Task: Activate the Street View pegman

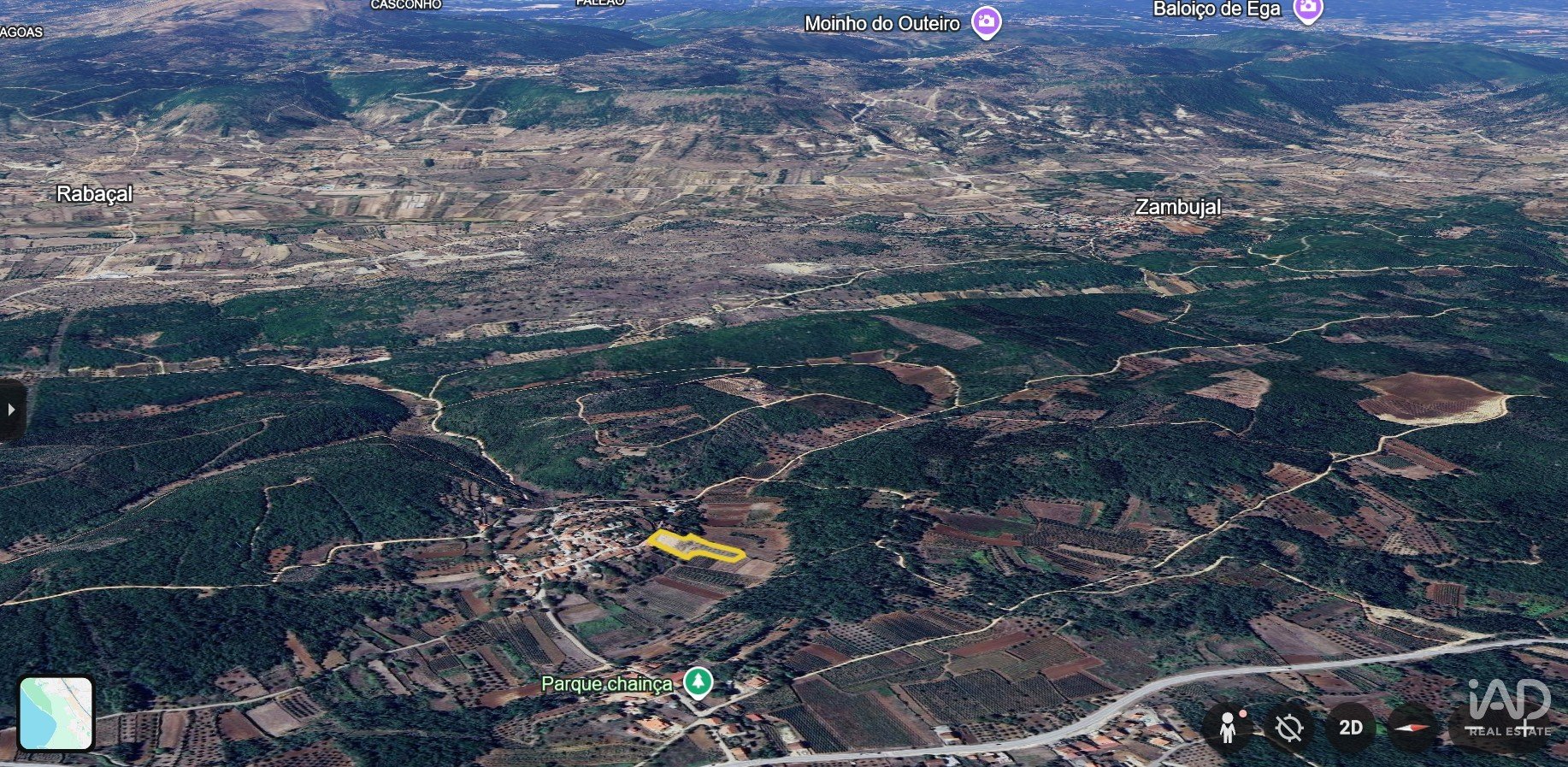Action: (x=1228, y=728)
